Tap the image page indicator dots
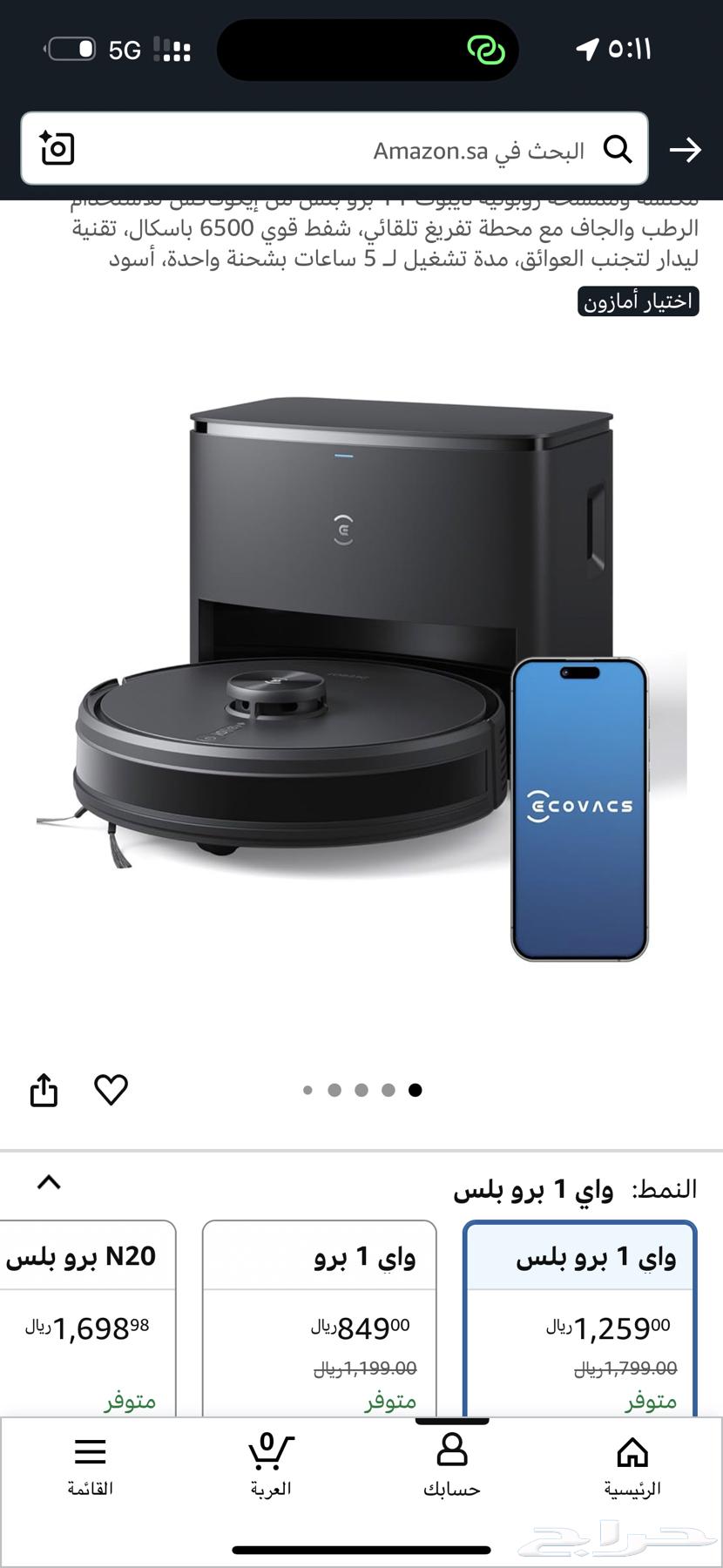723x1568 pixels. tap(361, 1090)
